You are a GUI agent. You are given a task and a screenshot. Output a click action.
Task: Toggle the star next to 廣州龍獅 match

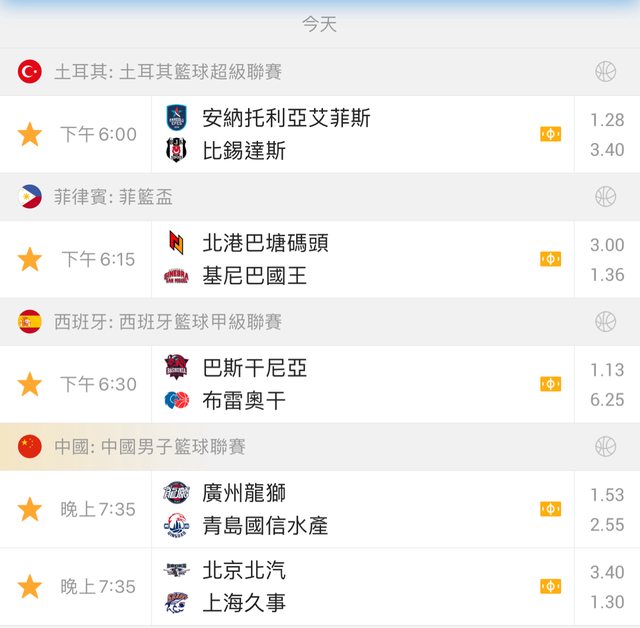(30, 510)
